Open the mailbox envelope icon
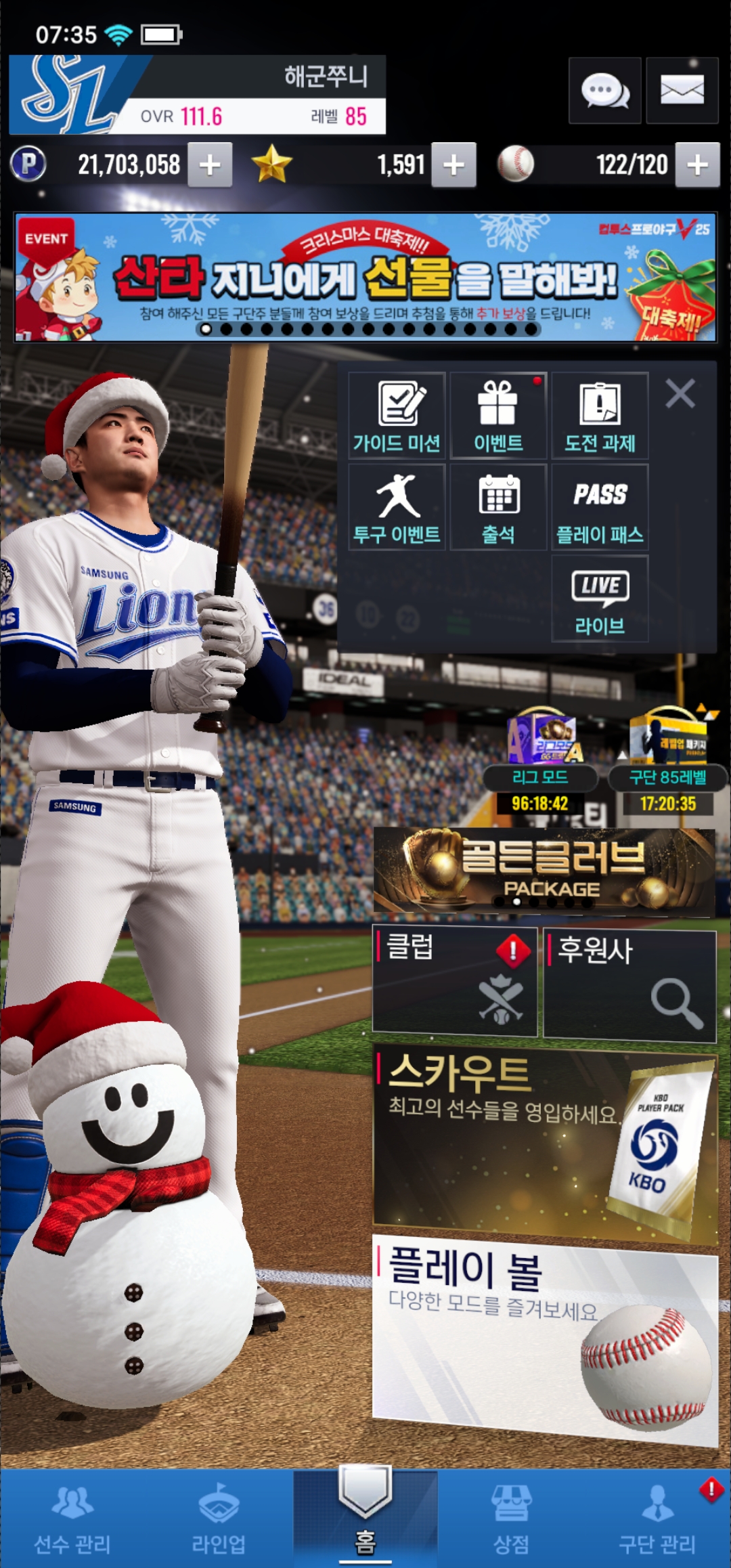731x1568 pixels. [682, 91]
